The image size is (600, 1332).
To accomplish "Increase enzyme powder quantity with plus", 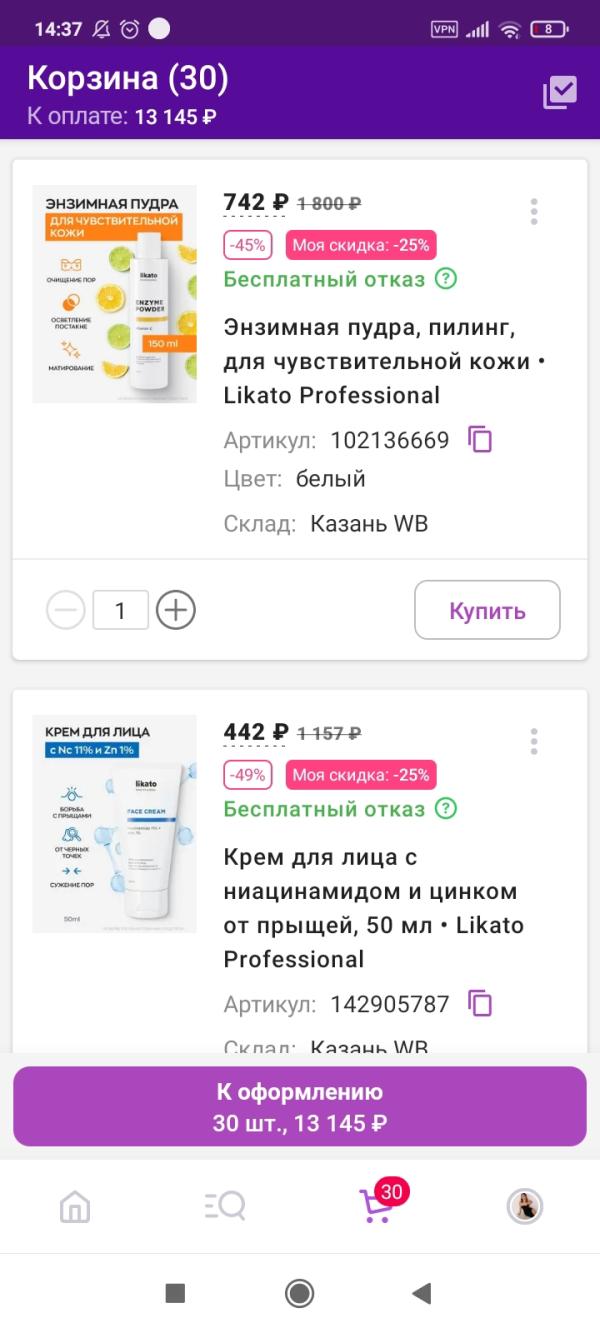I will pyautogui.click(x=176, y=610).
